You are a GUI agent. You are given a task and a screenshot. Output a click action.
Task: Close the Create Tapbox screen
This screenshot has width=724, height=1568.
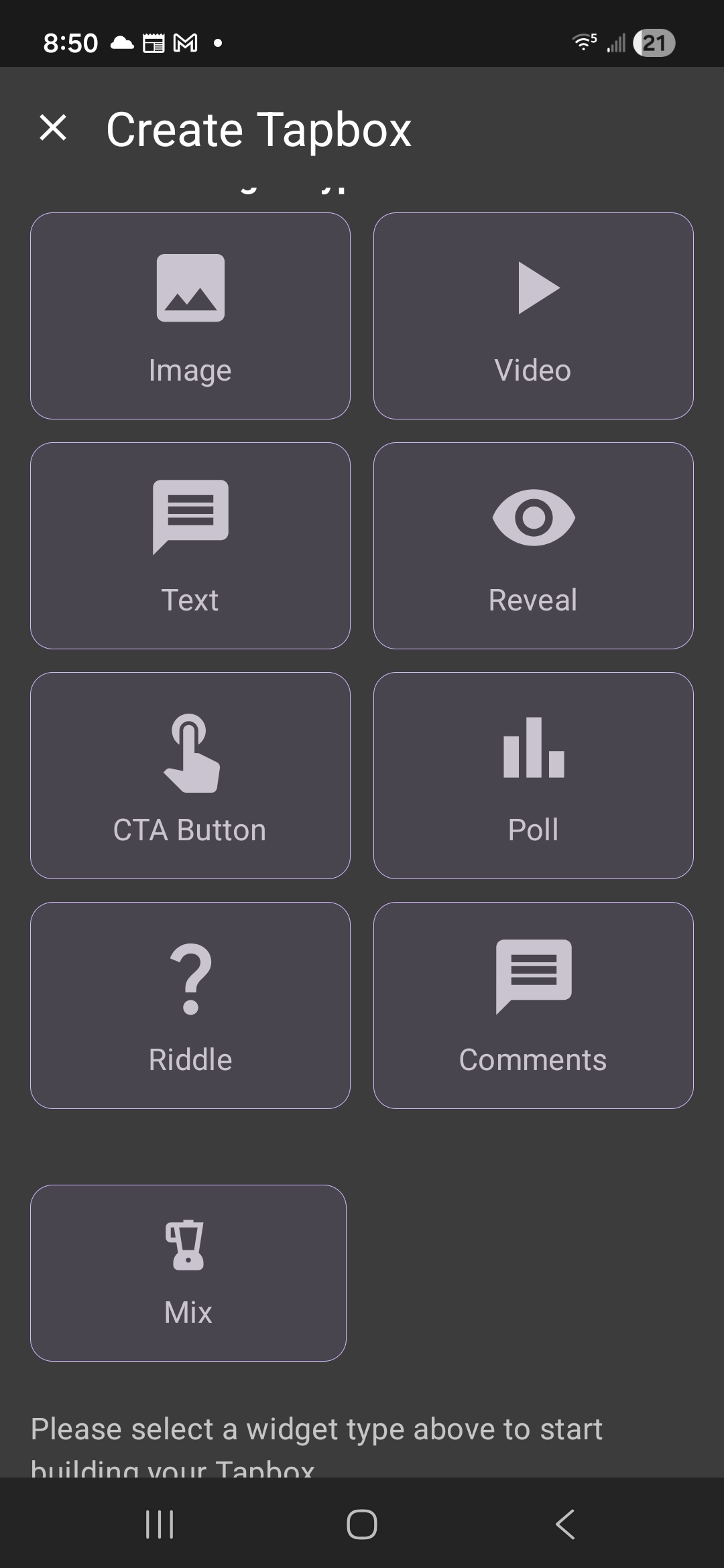tap(53, 128)
